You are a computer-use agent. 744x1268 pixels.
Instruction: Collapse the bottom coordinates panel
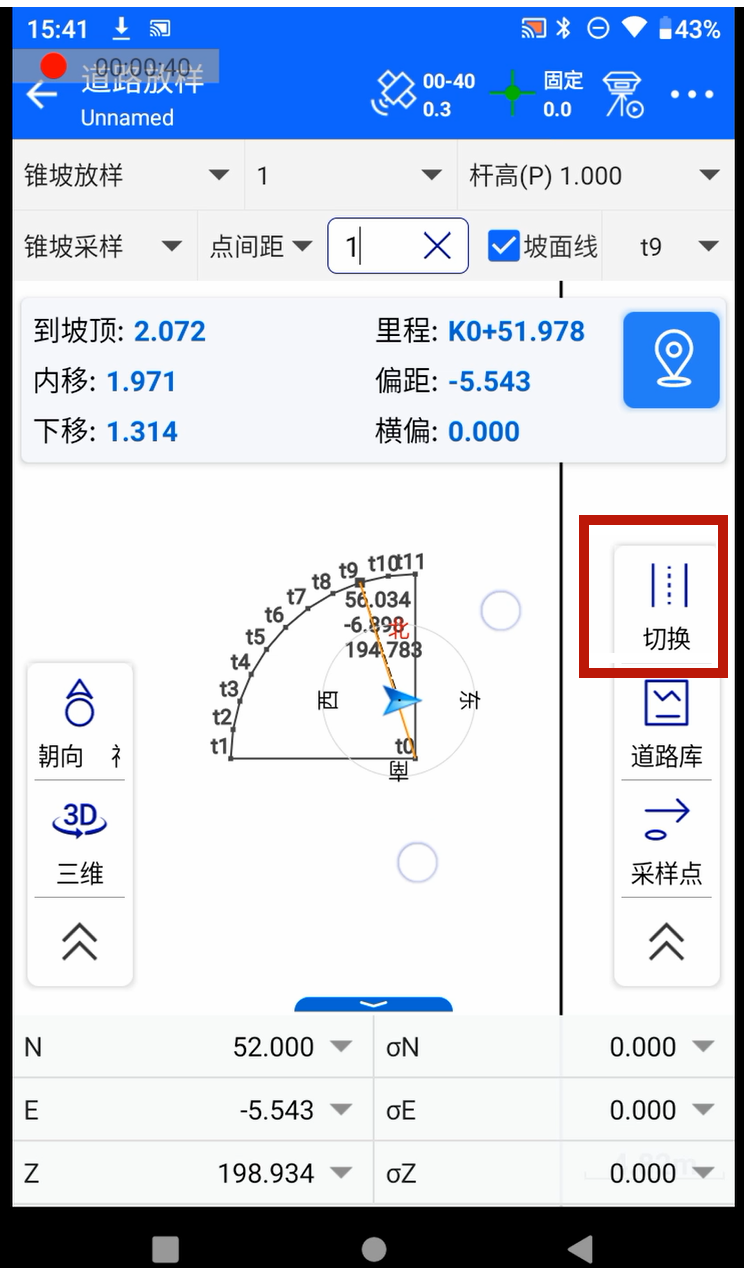373,1004
